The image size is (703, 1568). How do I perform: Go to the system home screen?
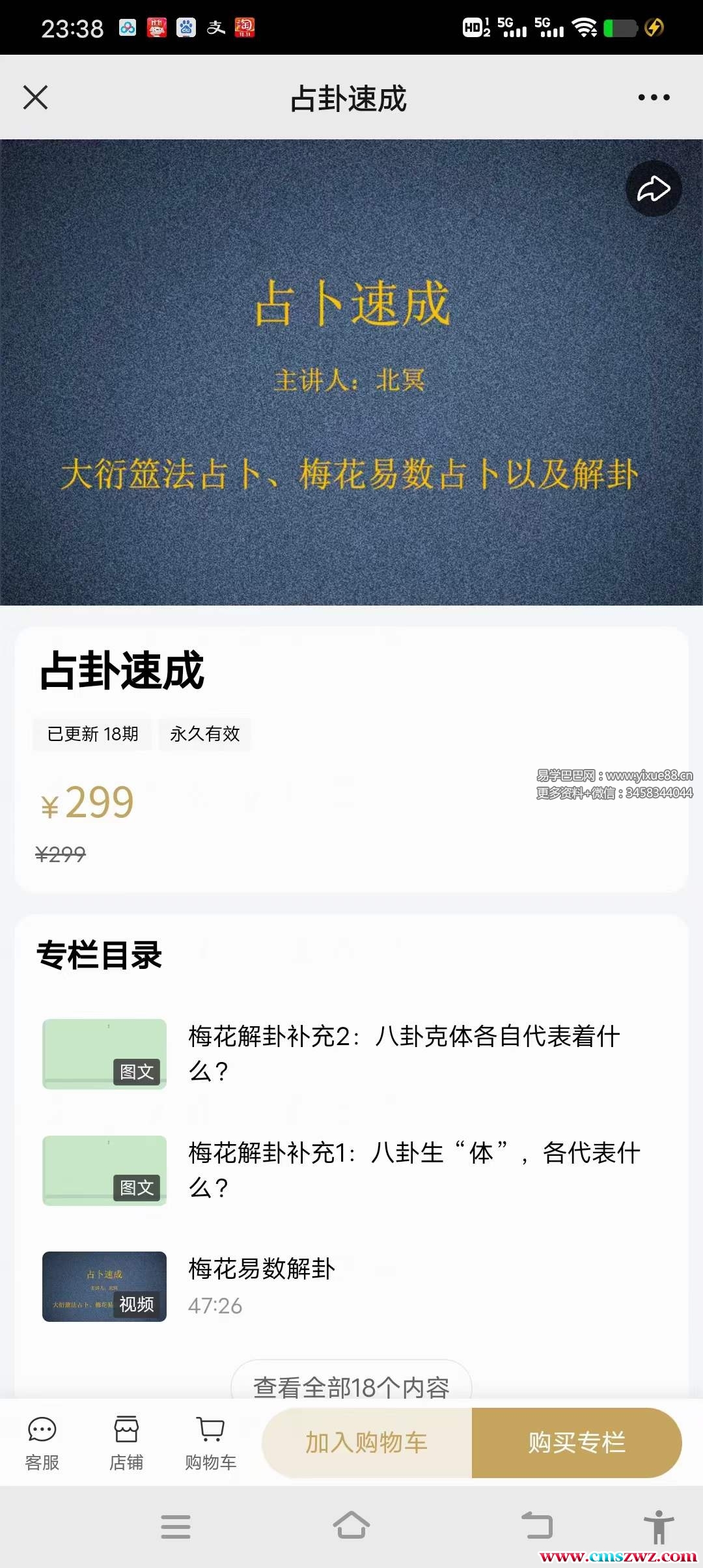pyautogui.click(x=351, y=1525)
